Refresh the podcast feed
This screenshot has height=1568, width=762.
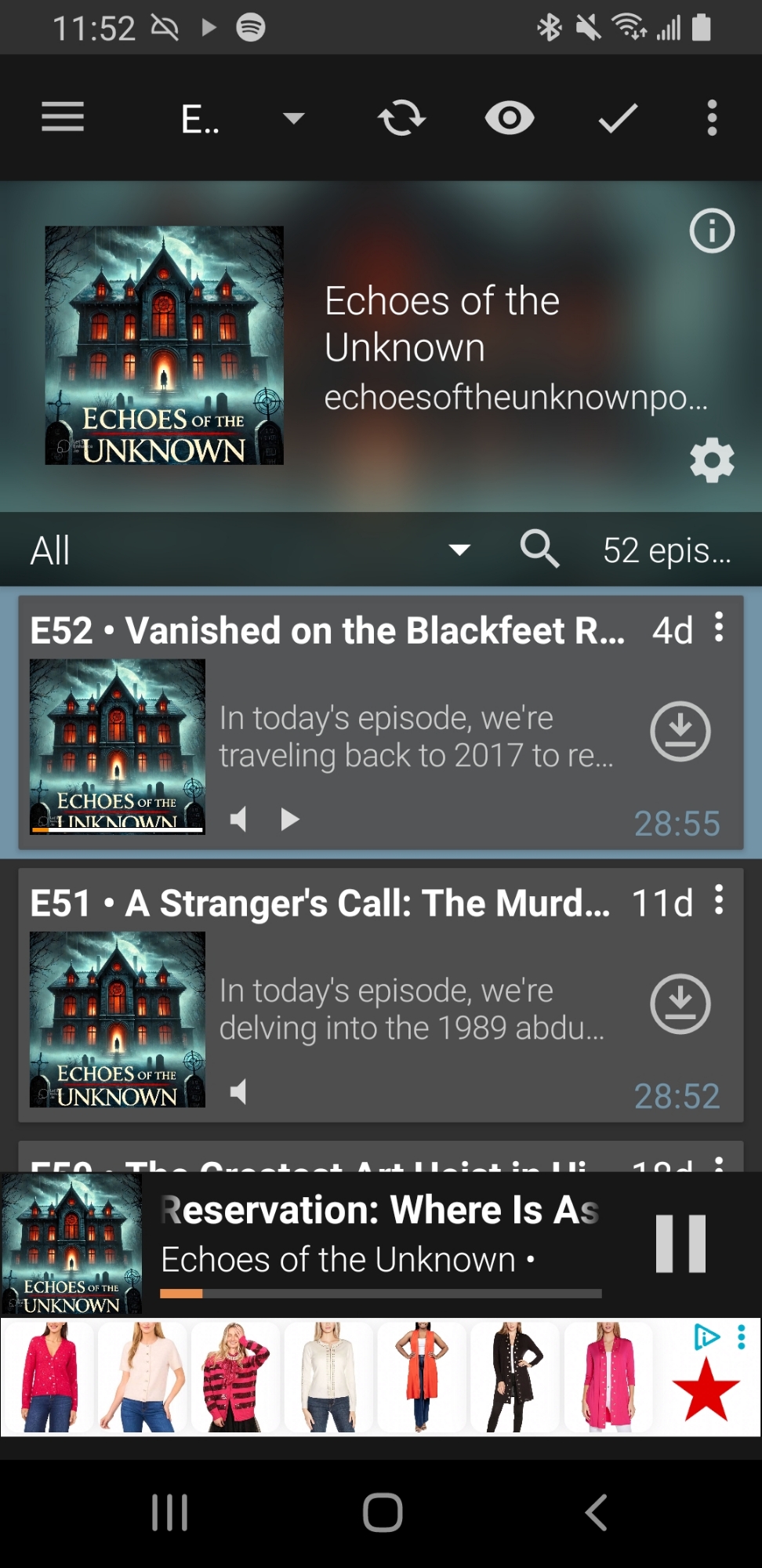click(401, 118)
